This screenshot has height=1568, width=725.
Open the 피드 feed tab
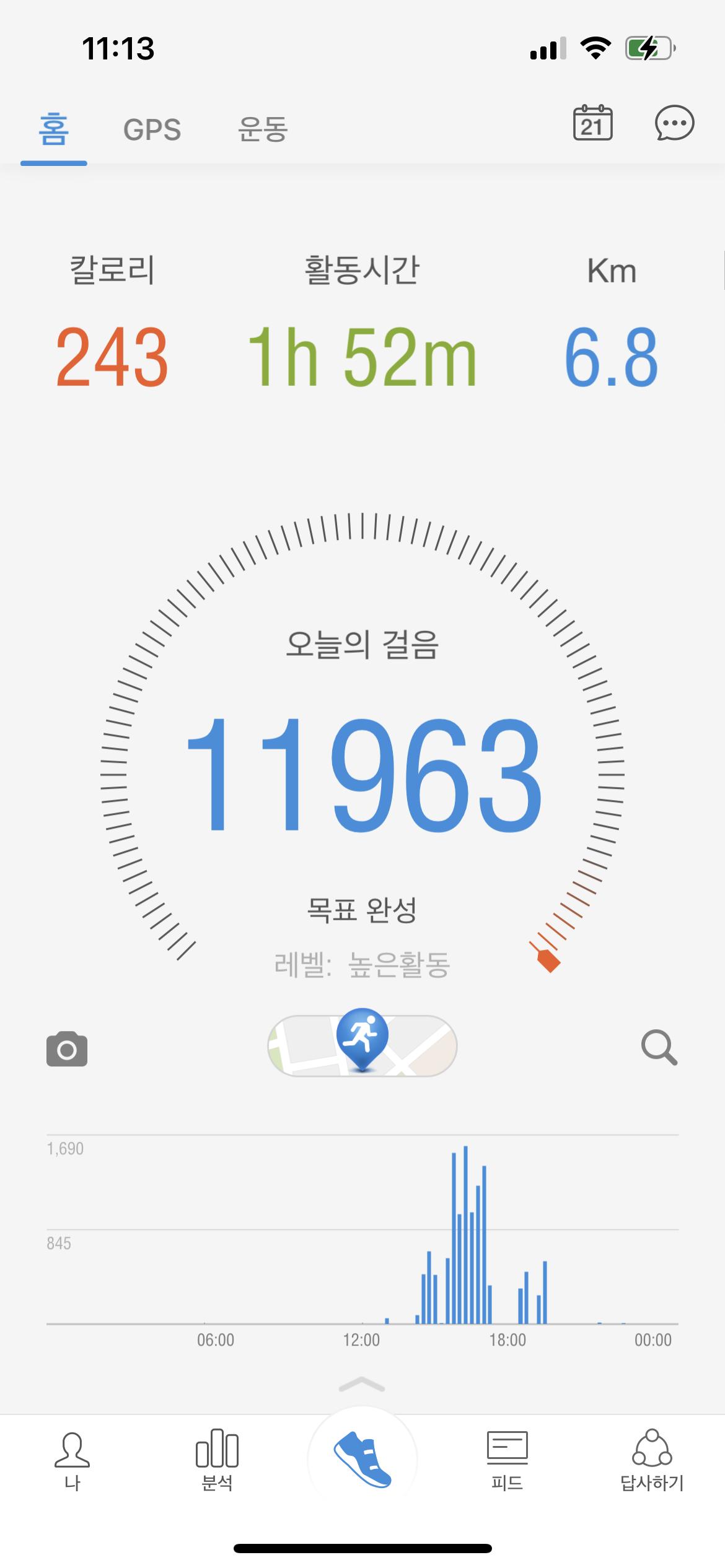click(507, 1461)
